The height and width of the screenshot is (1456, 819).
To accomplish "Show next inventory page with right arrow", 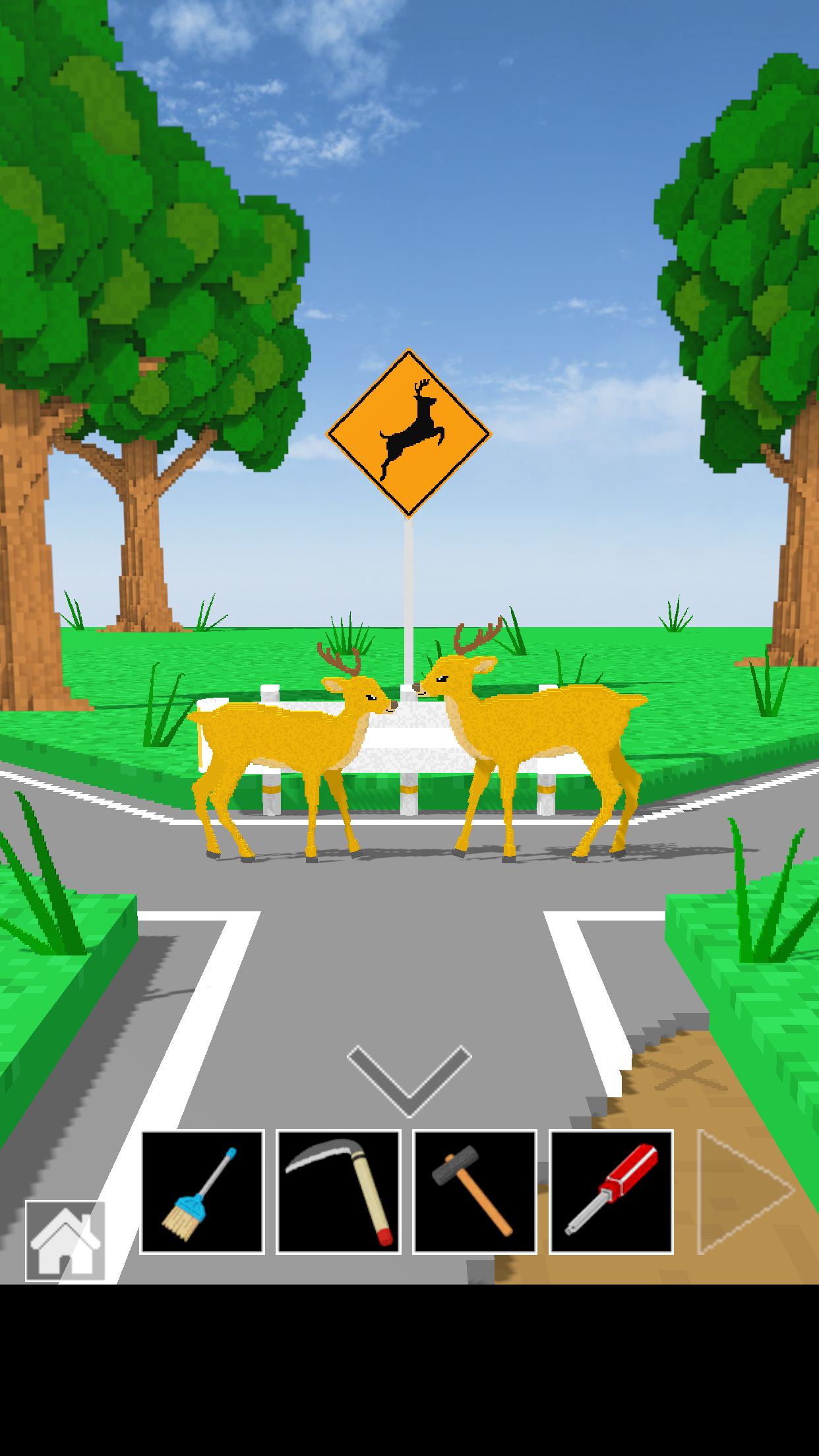I will (743, 1192).
